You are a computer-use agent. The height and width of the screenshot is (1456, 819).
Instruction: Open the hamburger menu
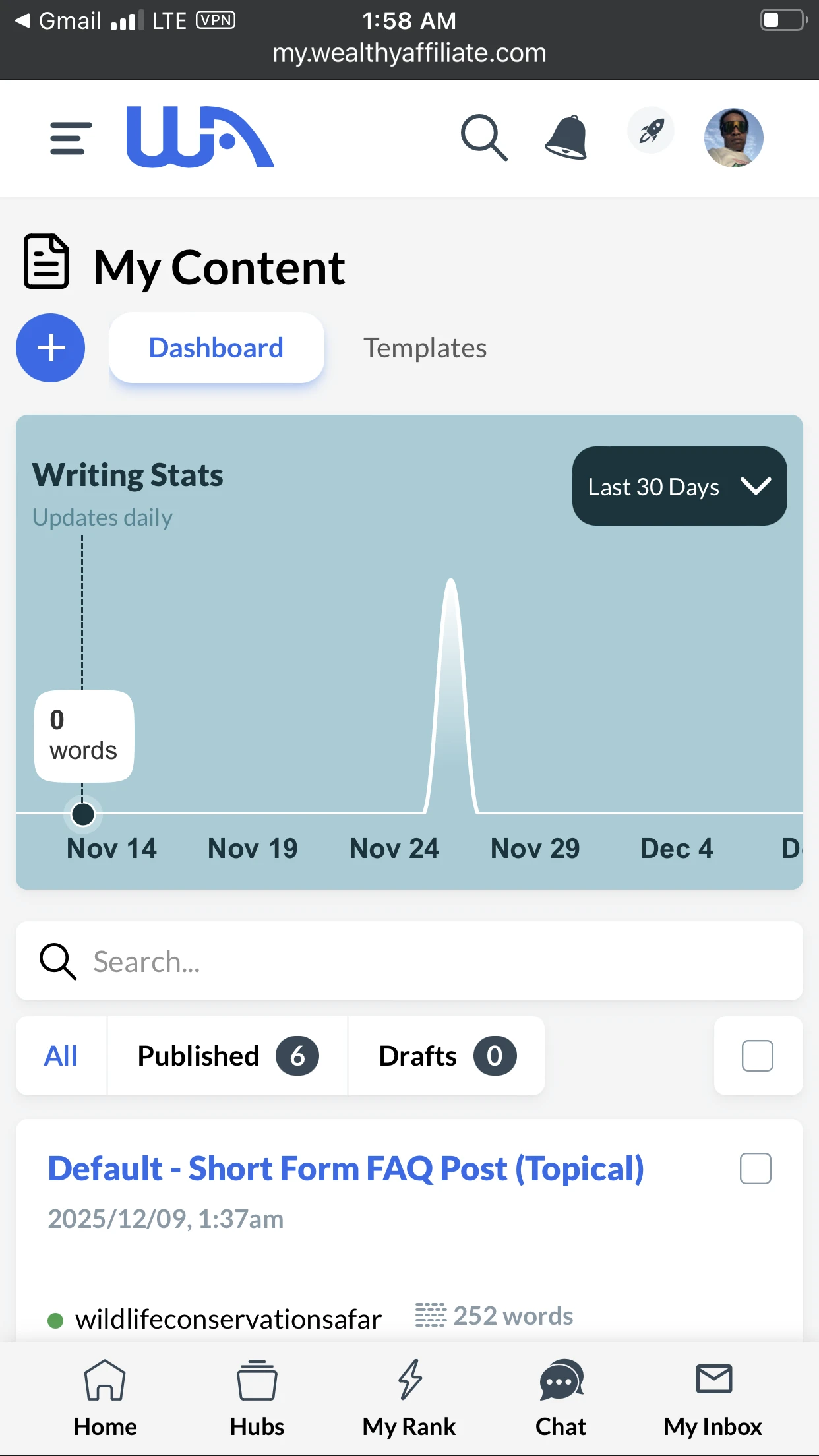tap(71, 138)
